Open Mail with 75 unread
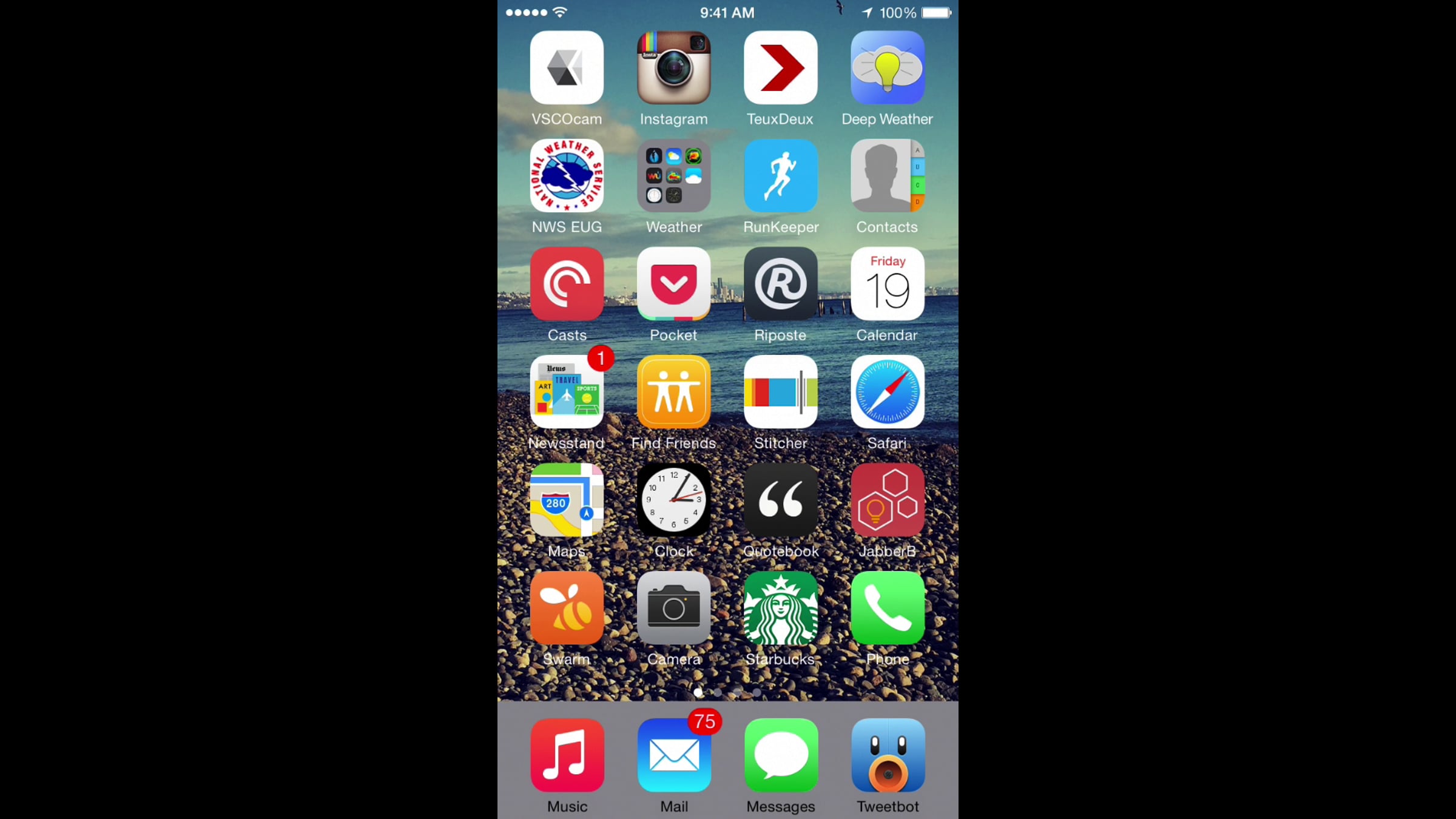The image size is (1456, 819). (673, 755)
